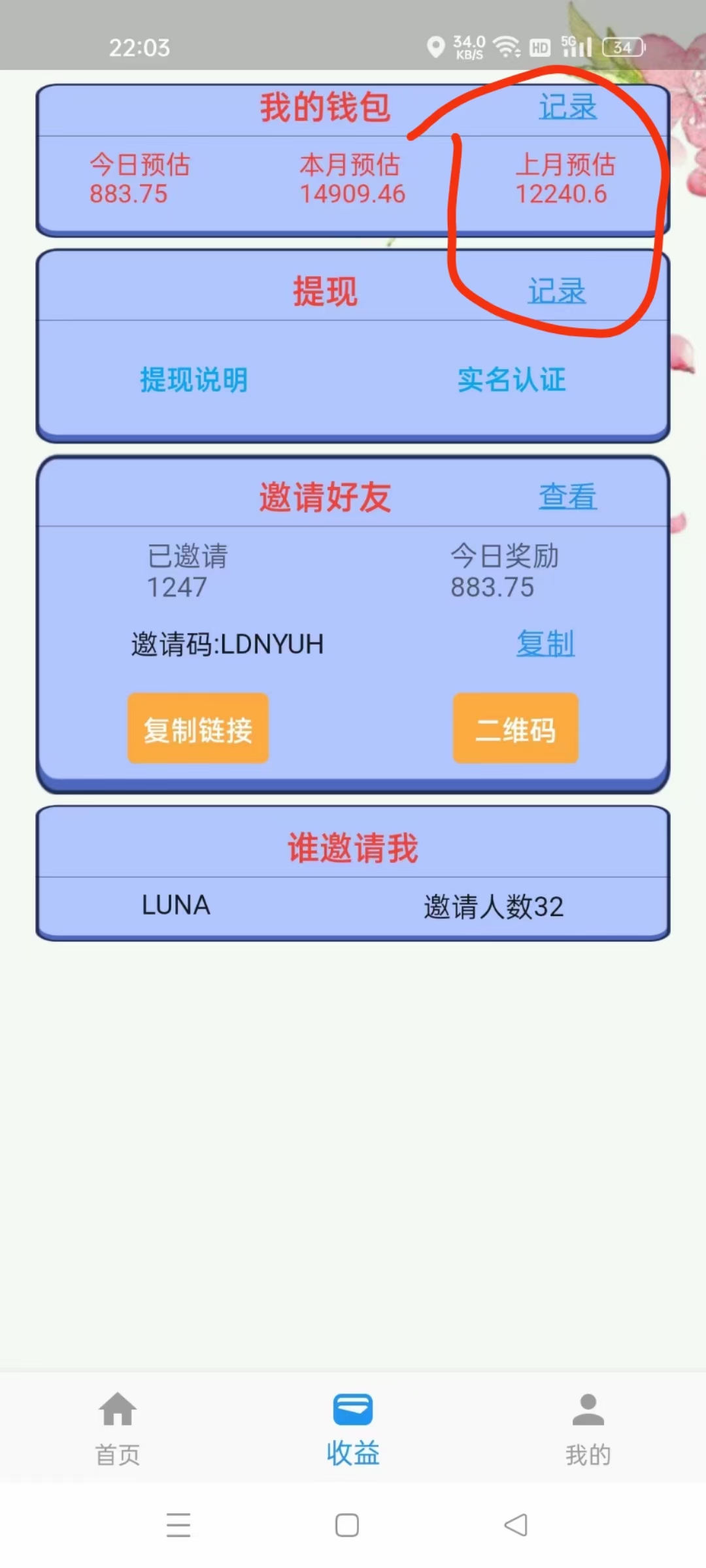The width and height of the screenshot is (706, 1568).
Task: View 记录 records in the 提现 section
Action: (557, 292)
